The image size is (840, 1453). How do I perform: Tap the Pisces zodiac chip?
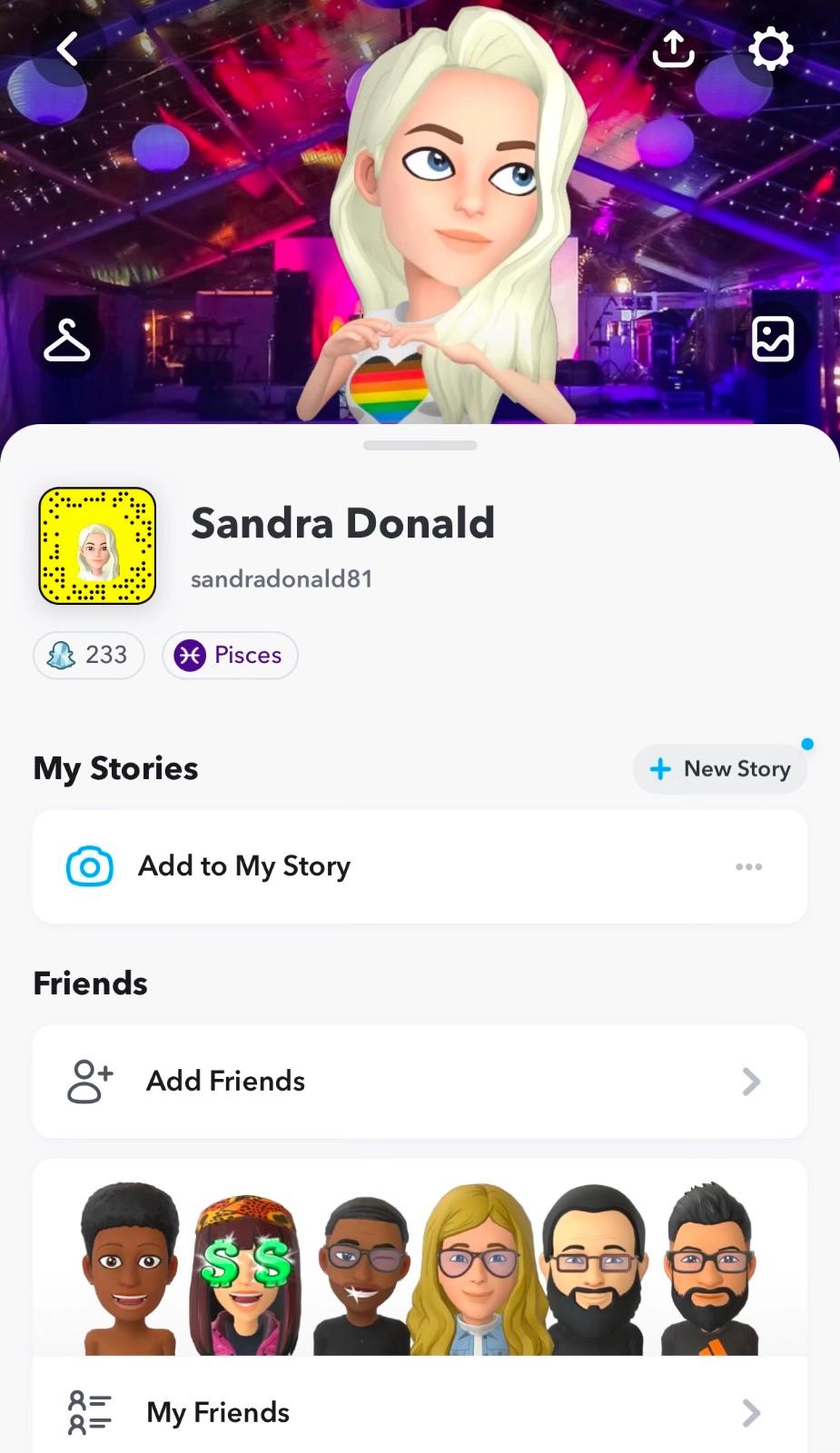pos(230,655)
